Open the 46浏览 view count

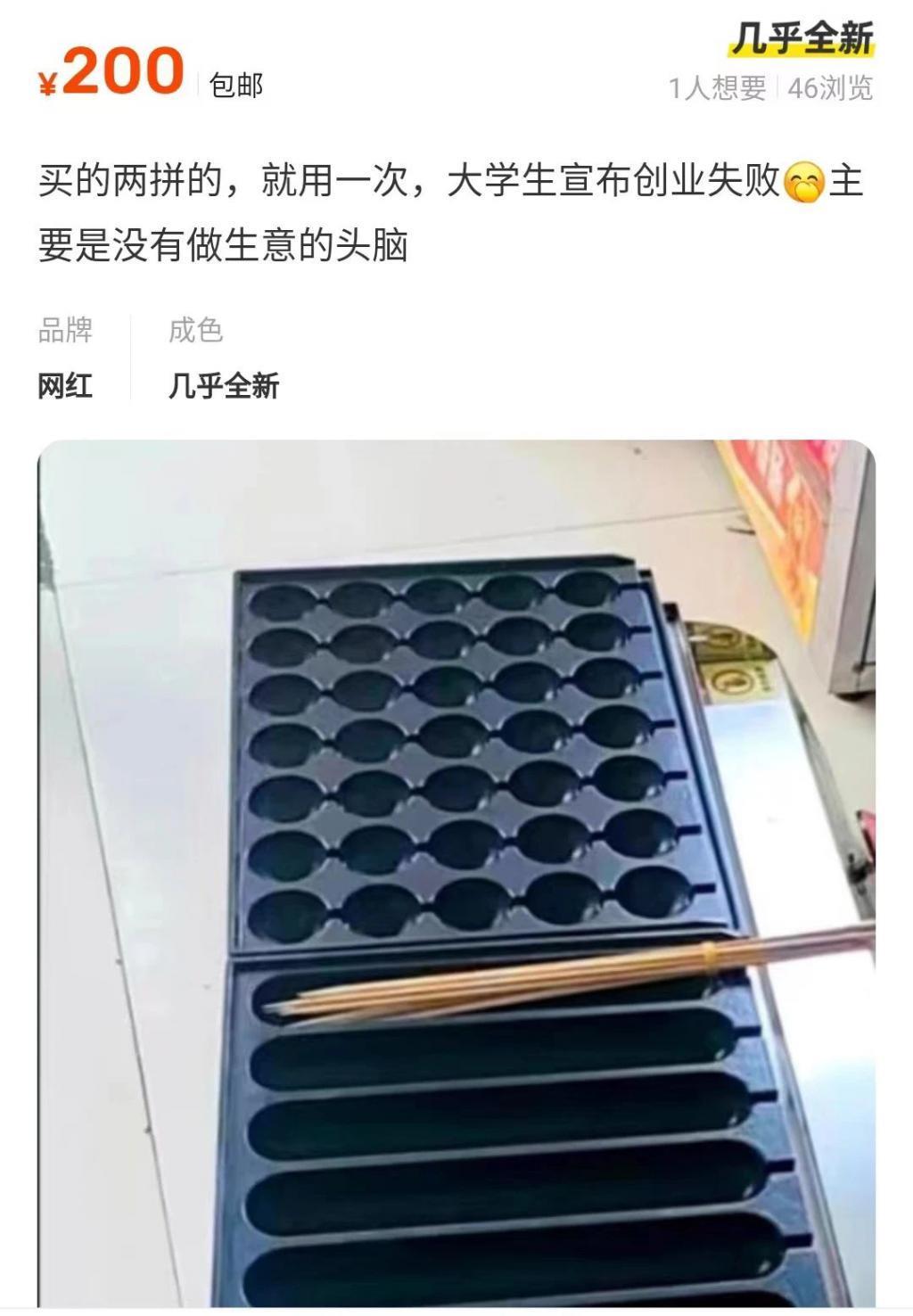point(829,86)
